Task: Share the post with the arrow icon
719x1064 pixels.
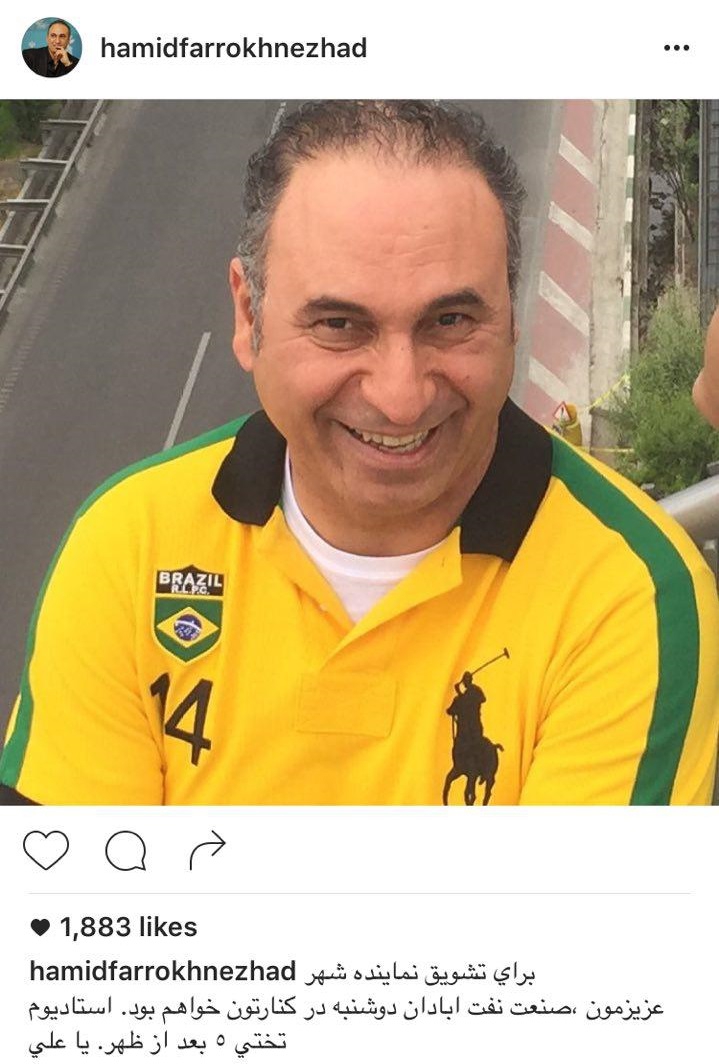Action: (207, 851)
